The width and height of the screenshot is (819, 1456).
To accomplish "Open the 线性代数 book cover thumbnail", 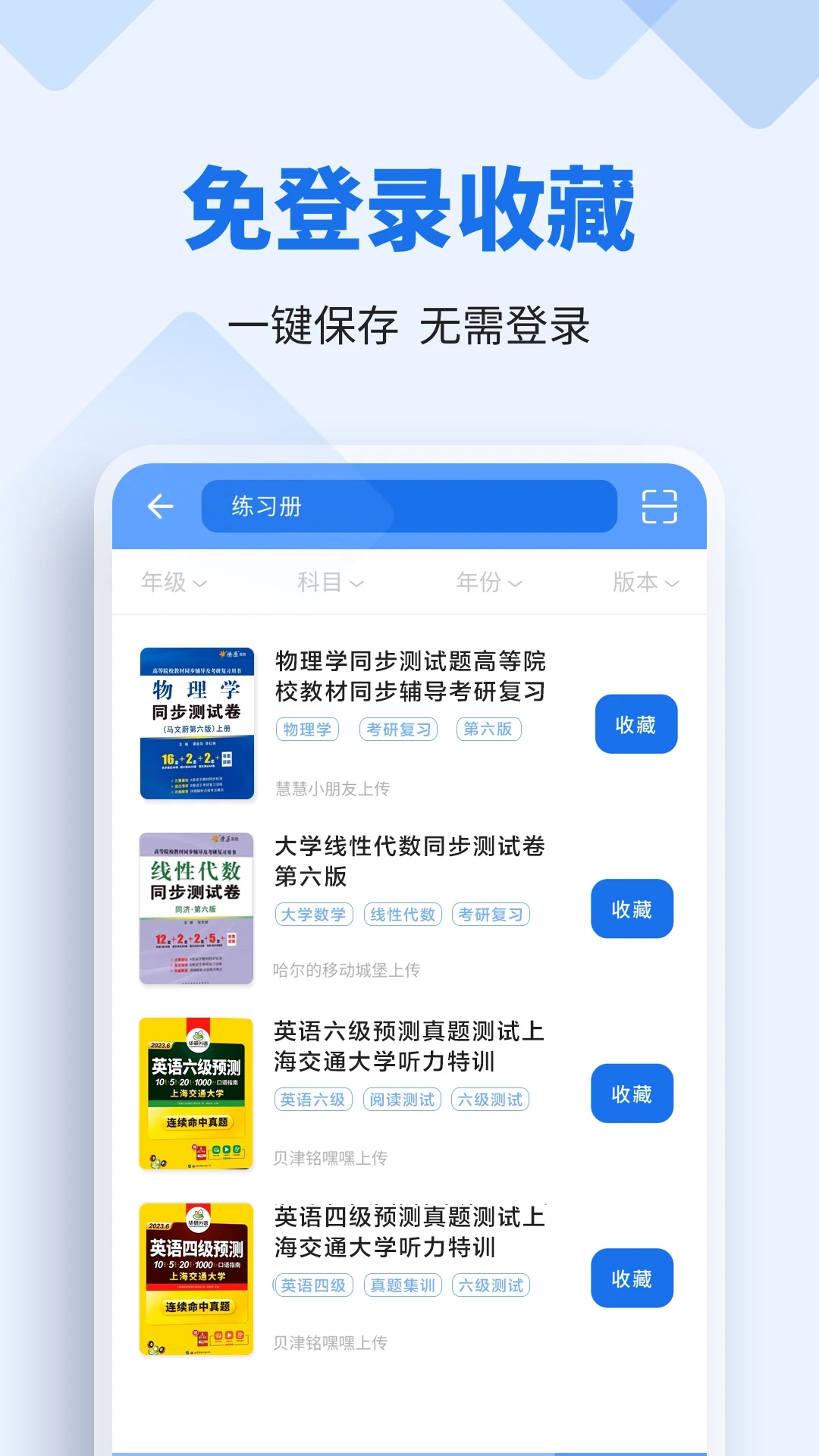I will (198, 907).
